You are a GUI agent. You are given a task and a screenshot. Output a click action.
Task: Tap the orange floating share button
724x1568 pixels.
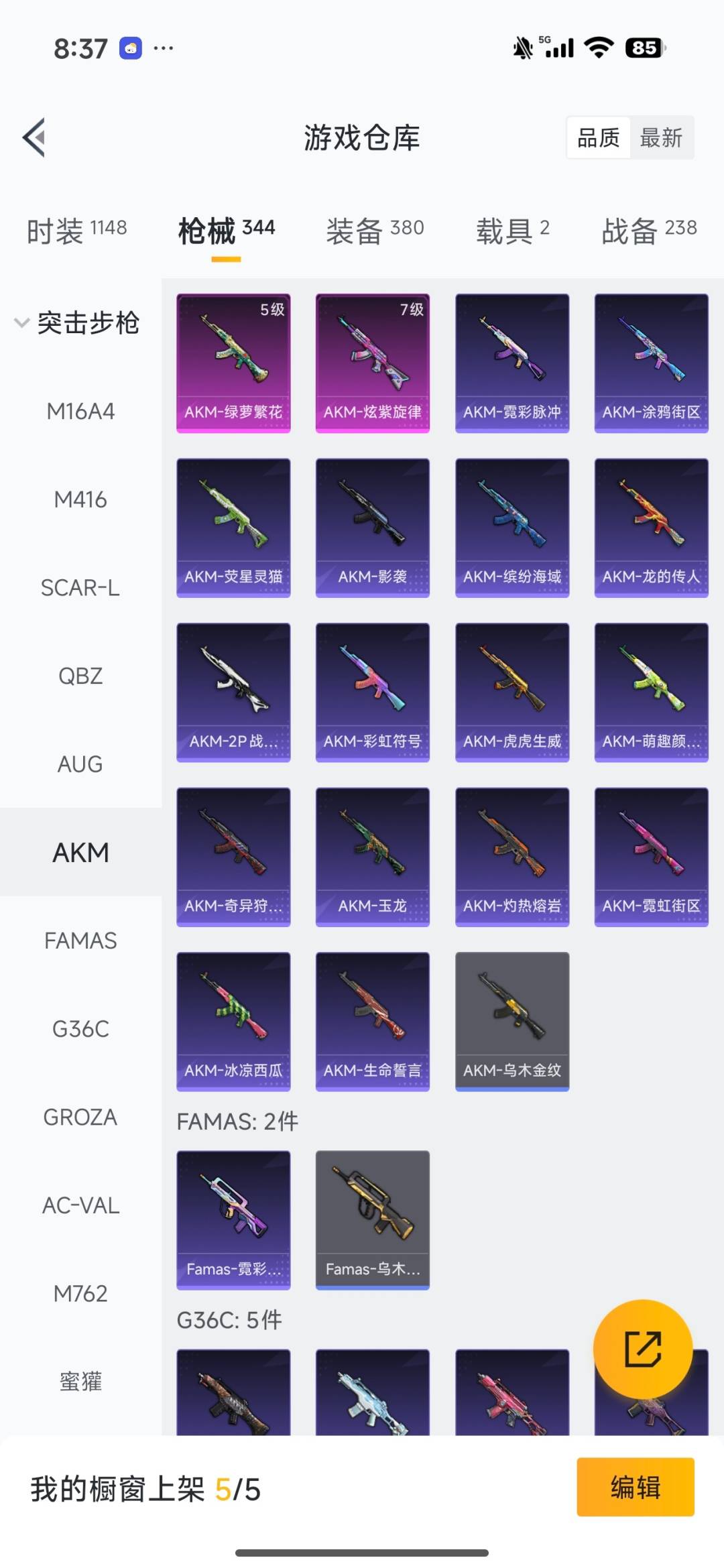pos(642,1349)
